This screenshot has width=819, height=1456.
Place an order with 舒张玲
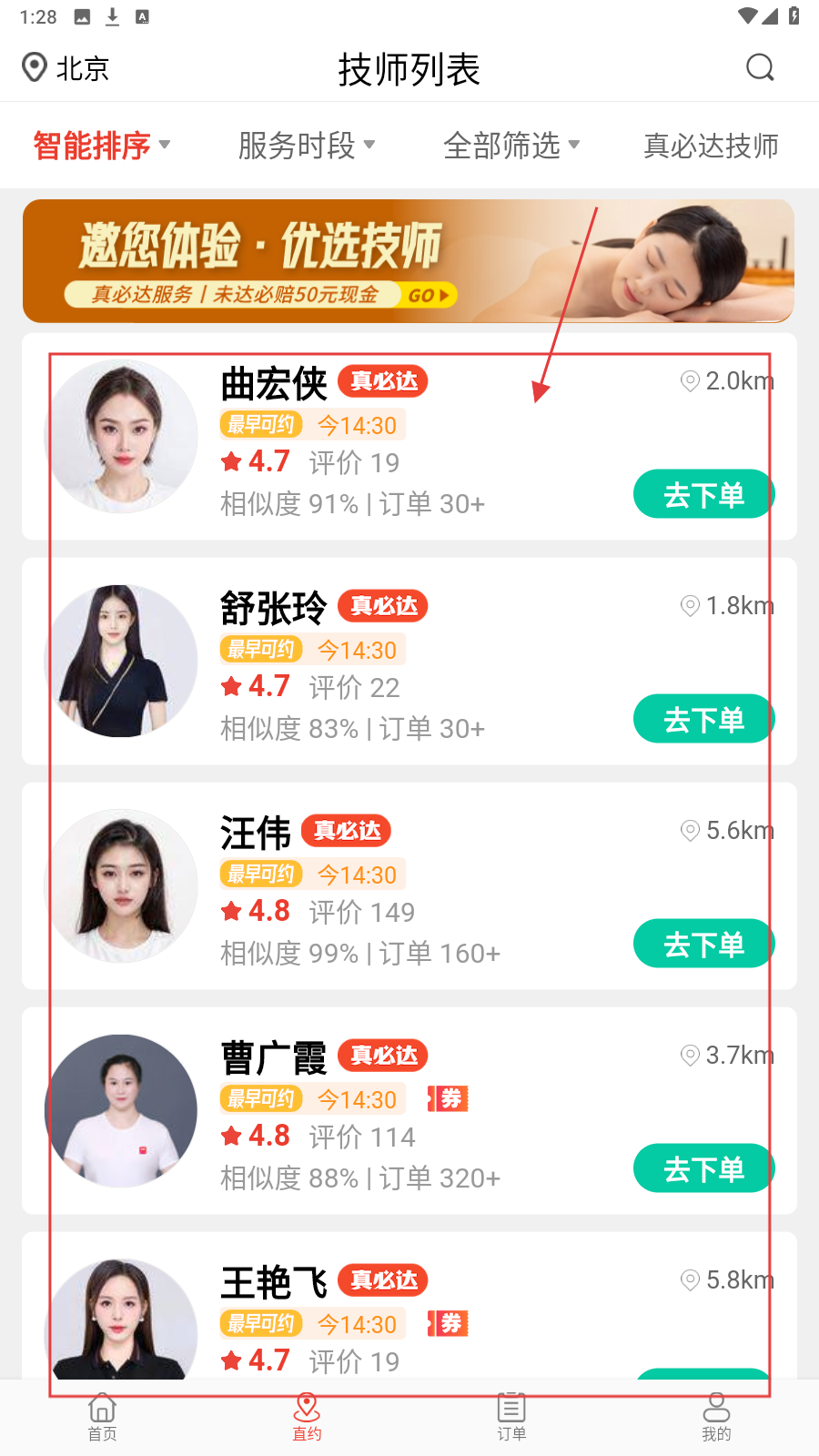pos(703,720)
